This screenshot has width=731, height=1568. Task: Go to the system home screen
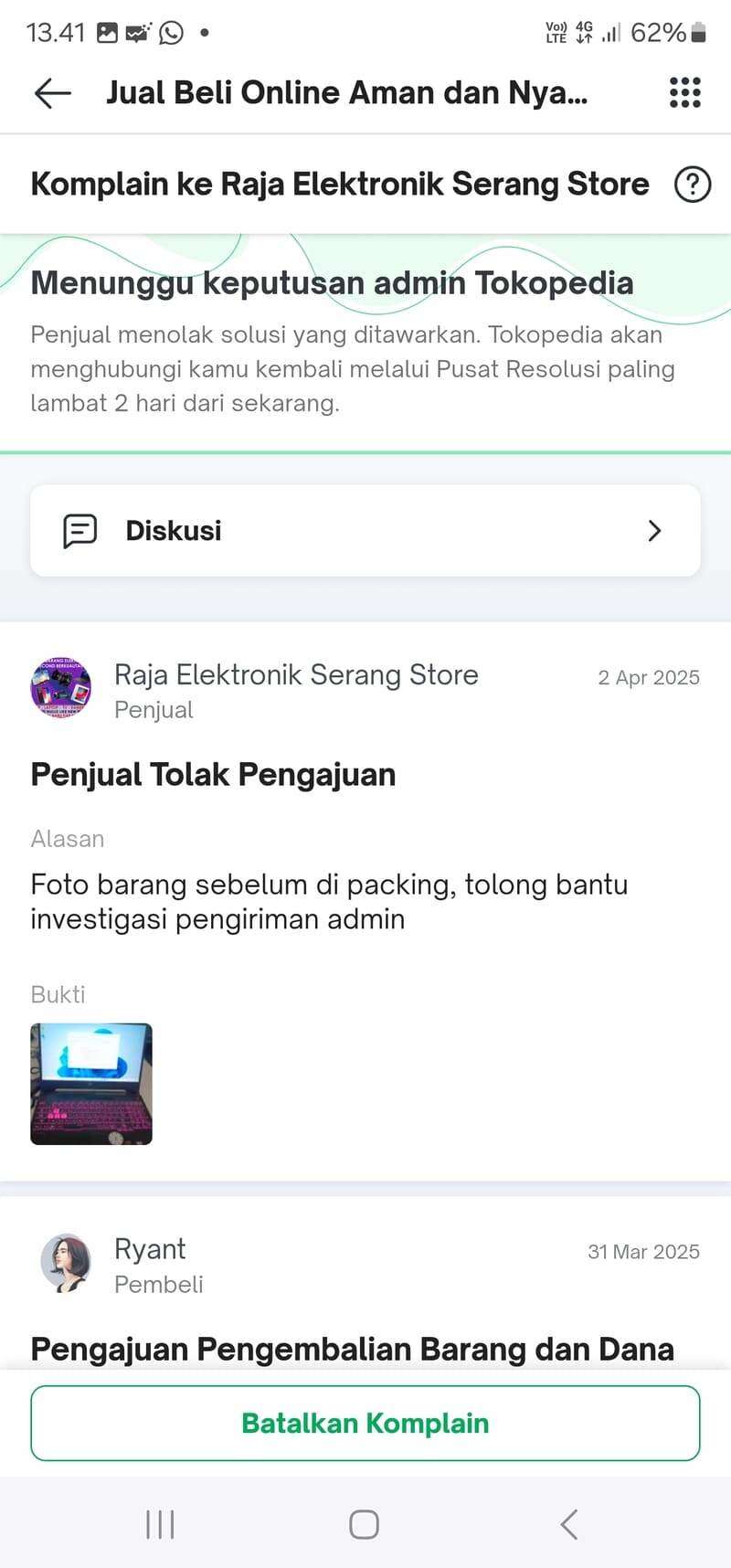coord(365,1524)
